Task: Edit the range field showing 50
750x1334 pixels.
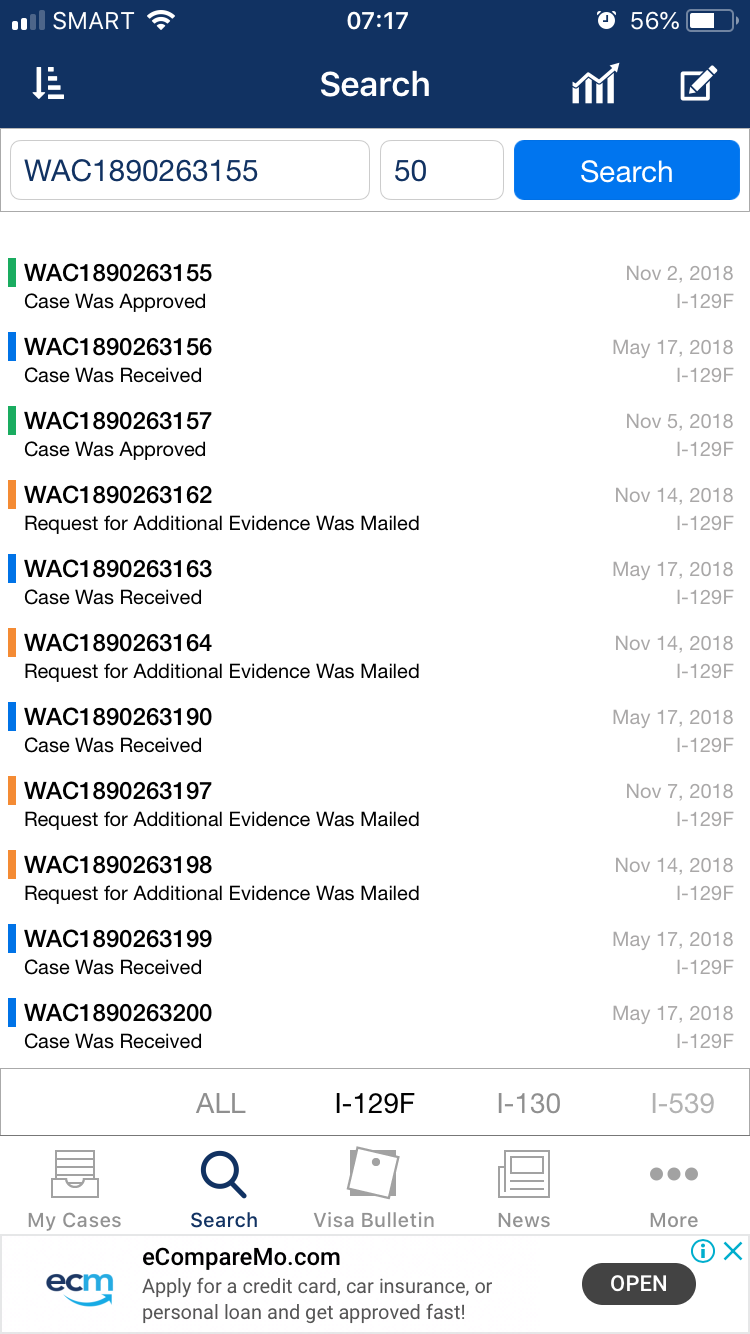Action: click(x=442, y=170)
